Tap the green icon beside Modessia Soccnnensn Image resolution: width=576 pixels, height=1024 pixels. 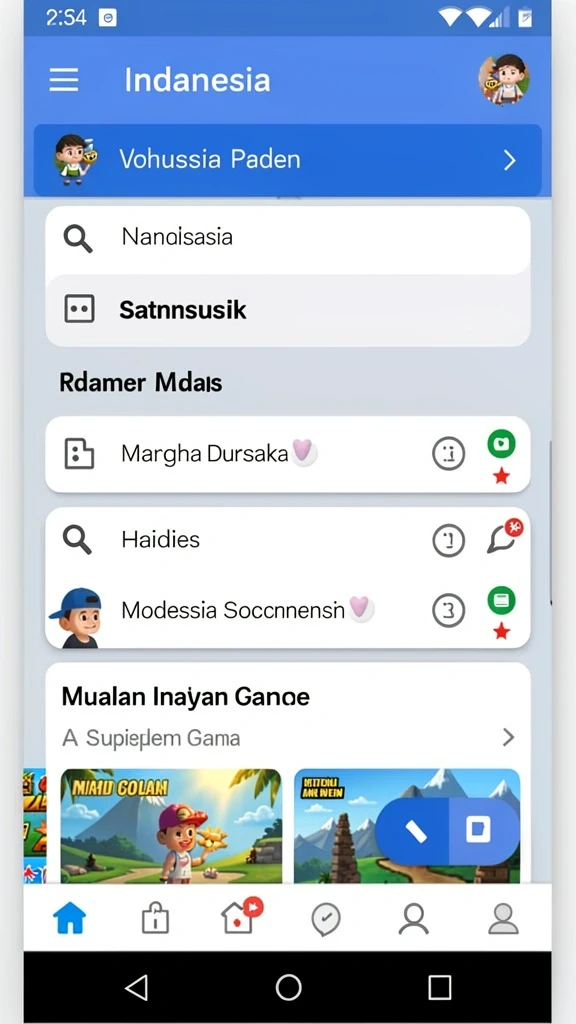501,600
